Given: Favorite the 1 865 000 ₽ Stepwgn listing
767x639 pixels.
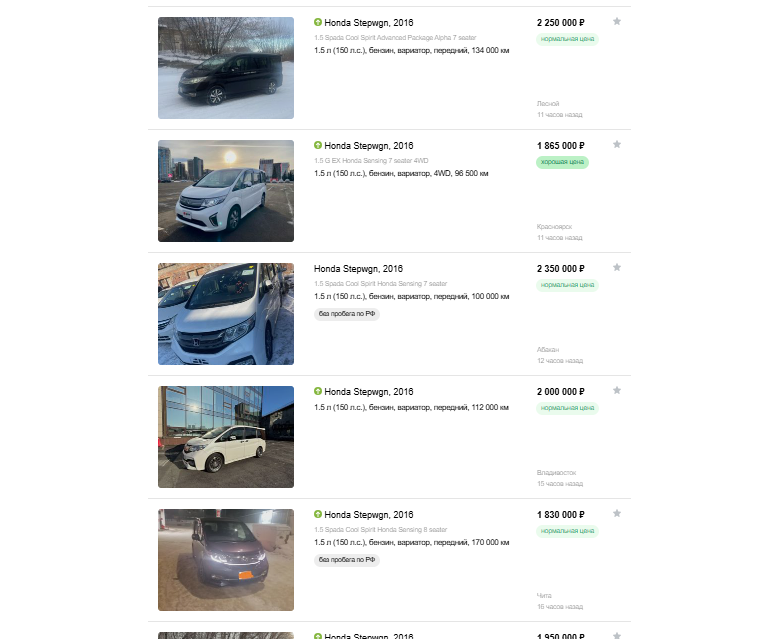Looking at the screenshot, I should pos(617,144).
